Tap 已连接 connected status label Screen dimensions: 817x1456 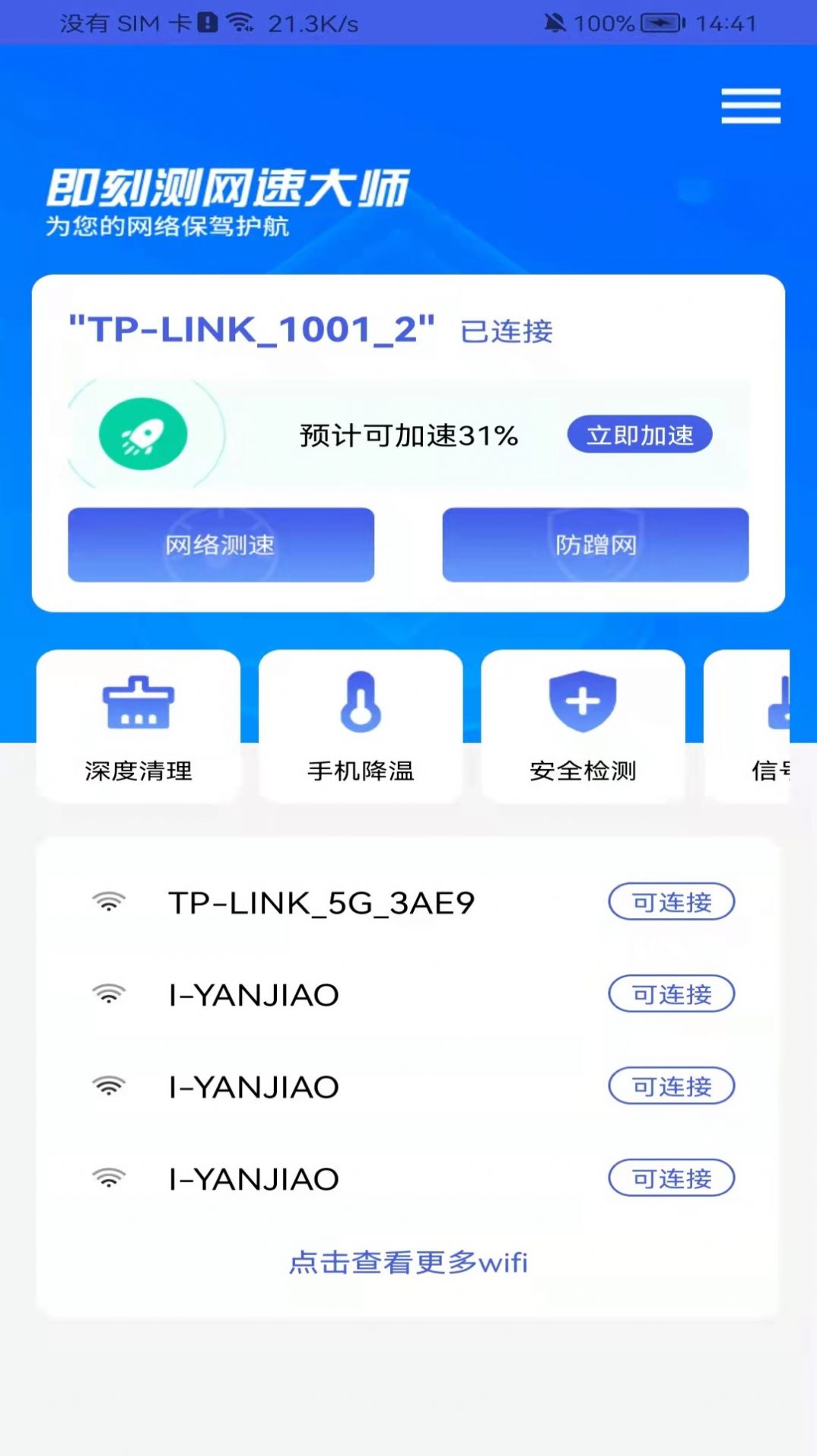click(507, 332)
